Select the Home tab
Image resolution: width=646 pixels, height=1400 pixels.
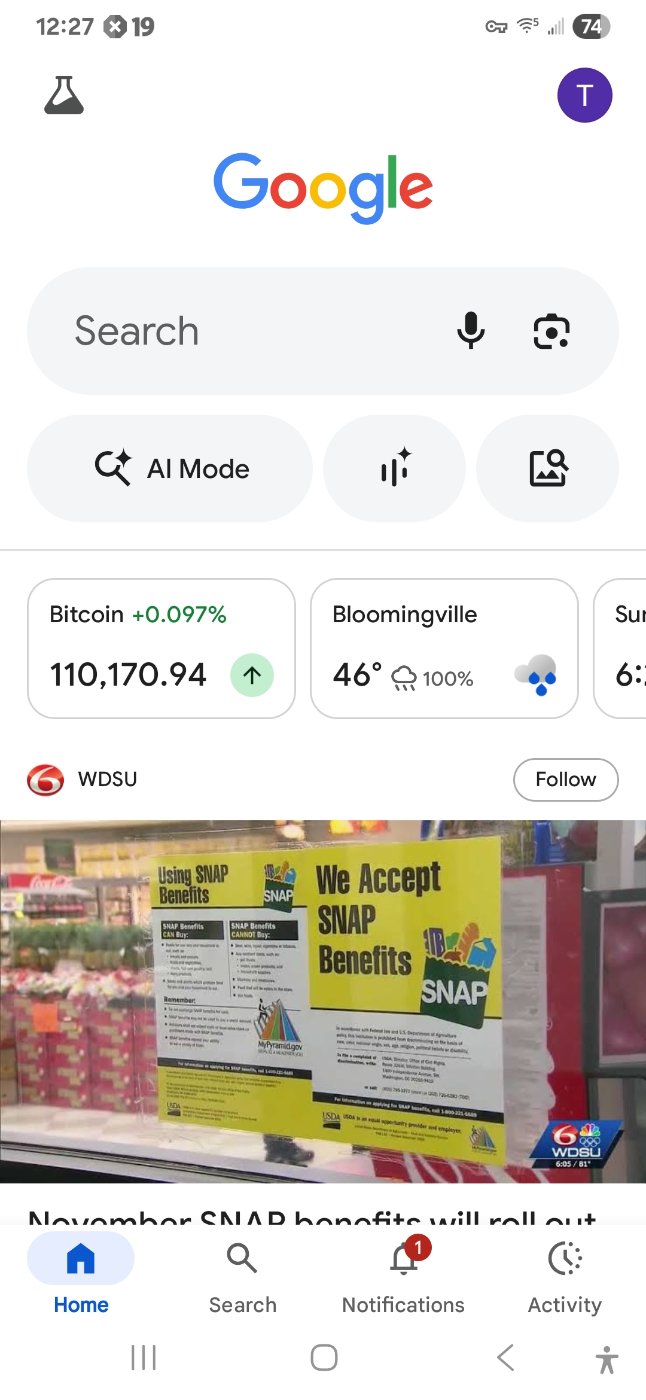[x=81, y=1277]
